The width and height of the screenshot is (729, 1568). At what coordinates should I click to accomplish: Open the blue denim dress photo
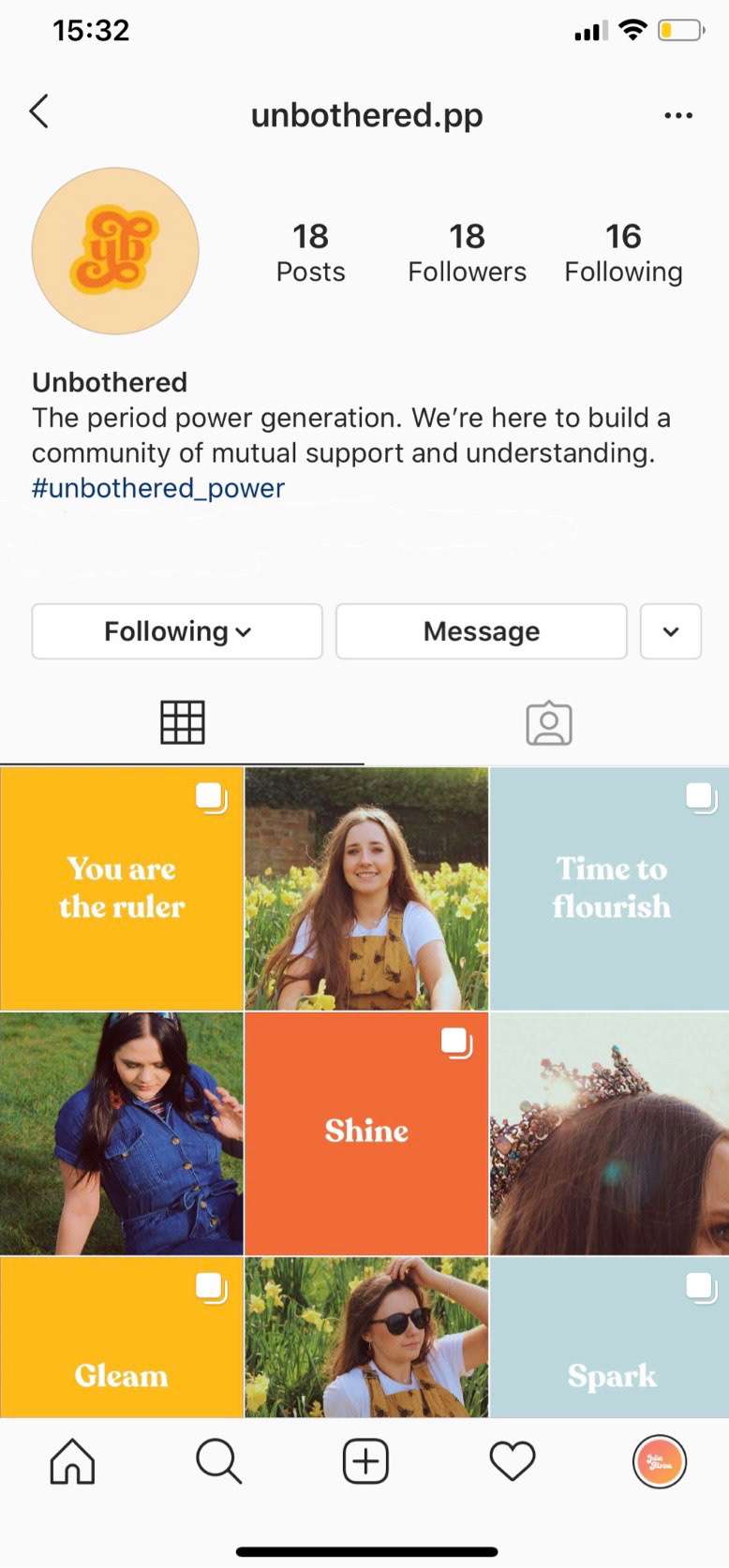(x=122, y=1133)
